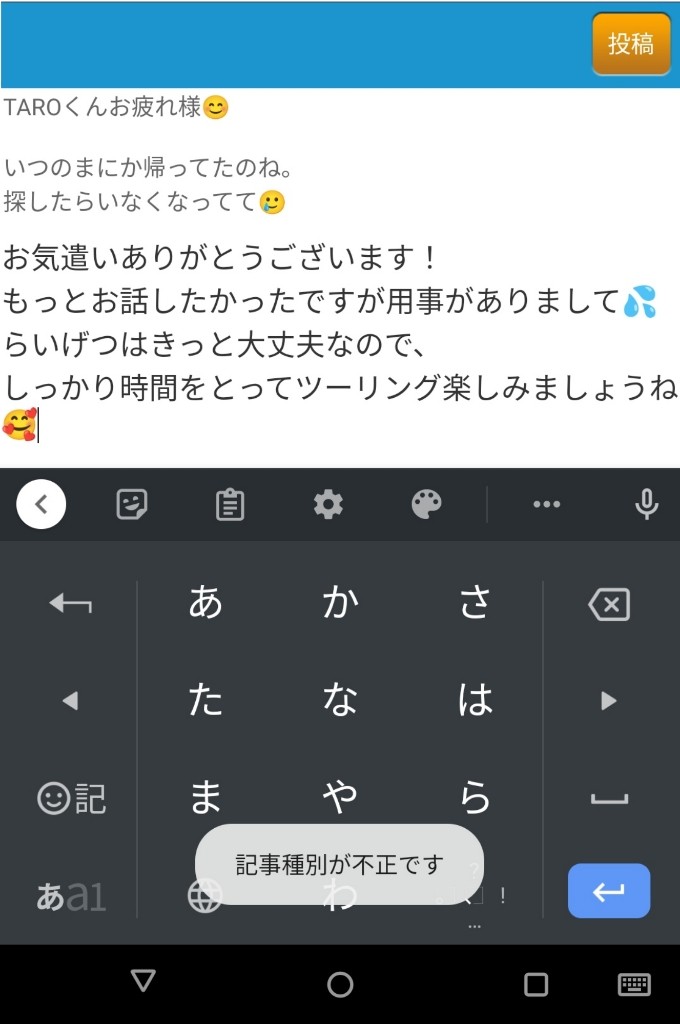
Task: Open keyboard settings gear
Action: [328, 505]
